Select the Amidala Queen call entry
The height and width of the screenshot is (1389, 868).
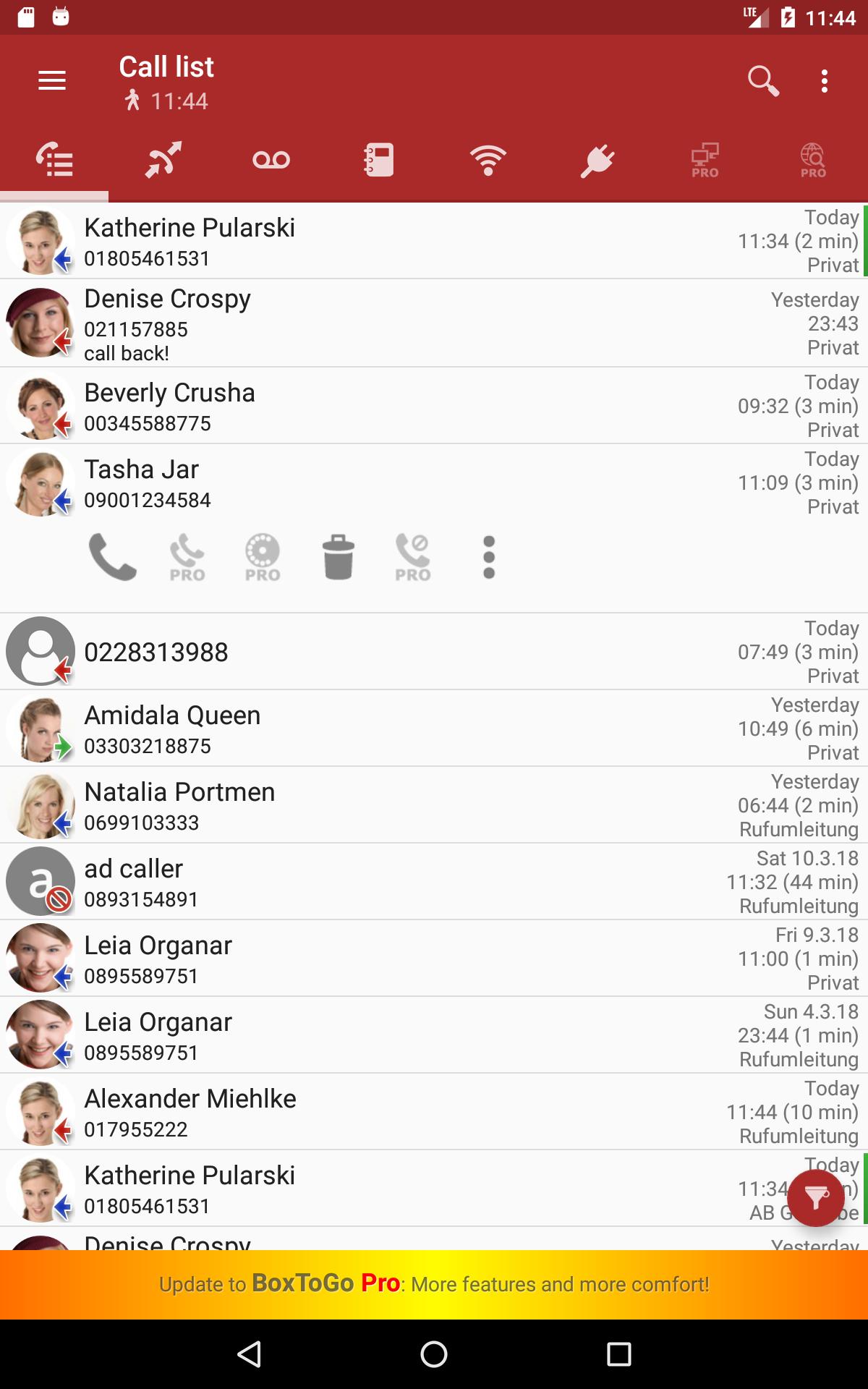(434, 729)
